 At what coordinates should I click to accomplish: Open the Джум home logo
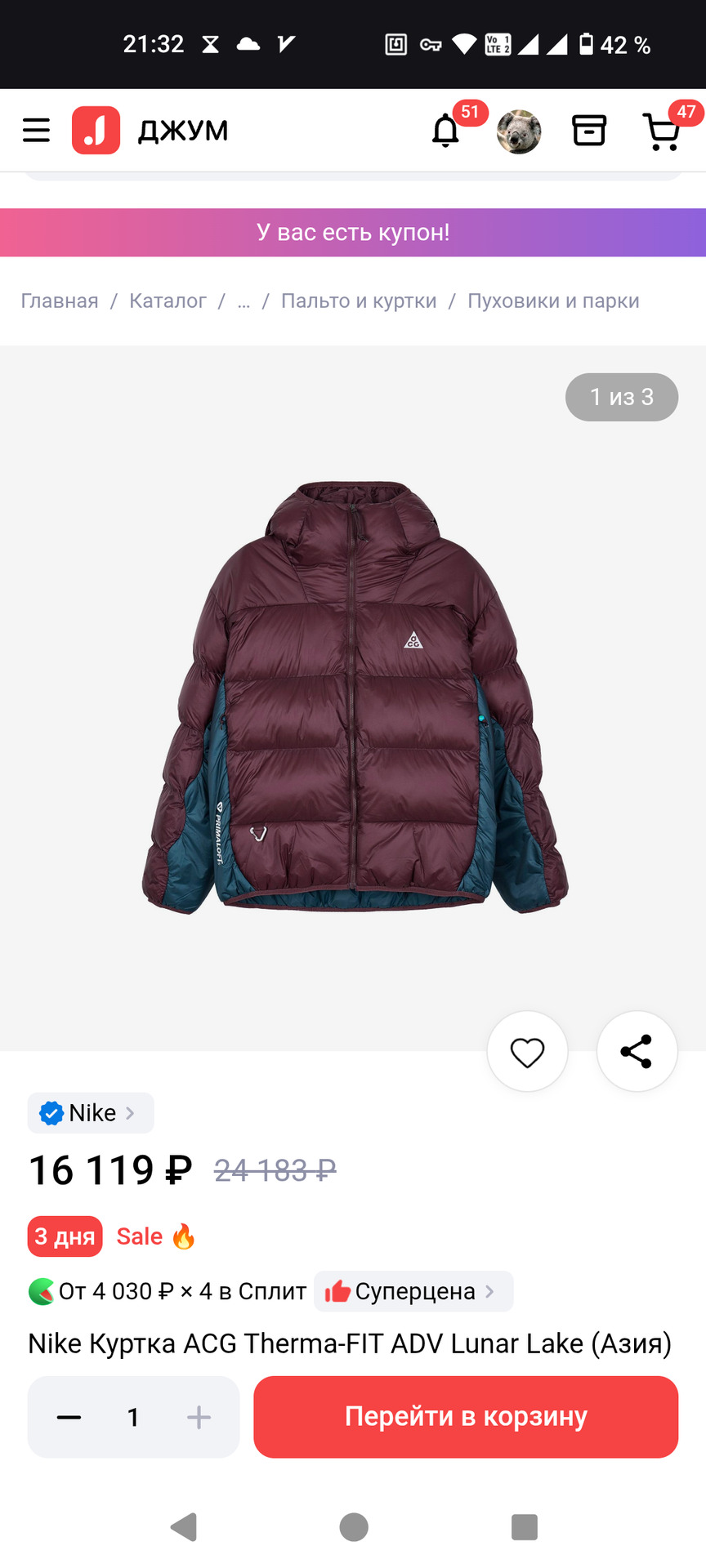coord(150,130)
